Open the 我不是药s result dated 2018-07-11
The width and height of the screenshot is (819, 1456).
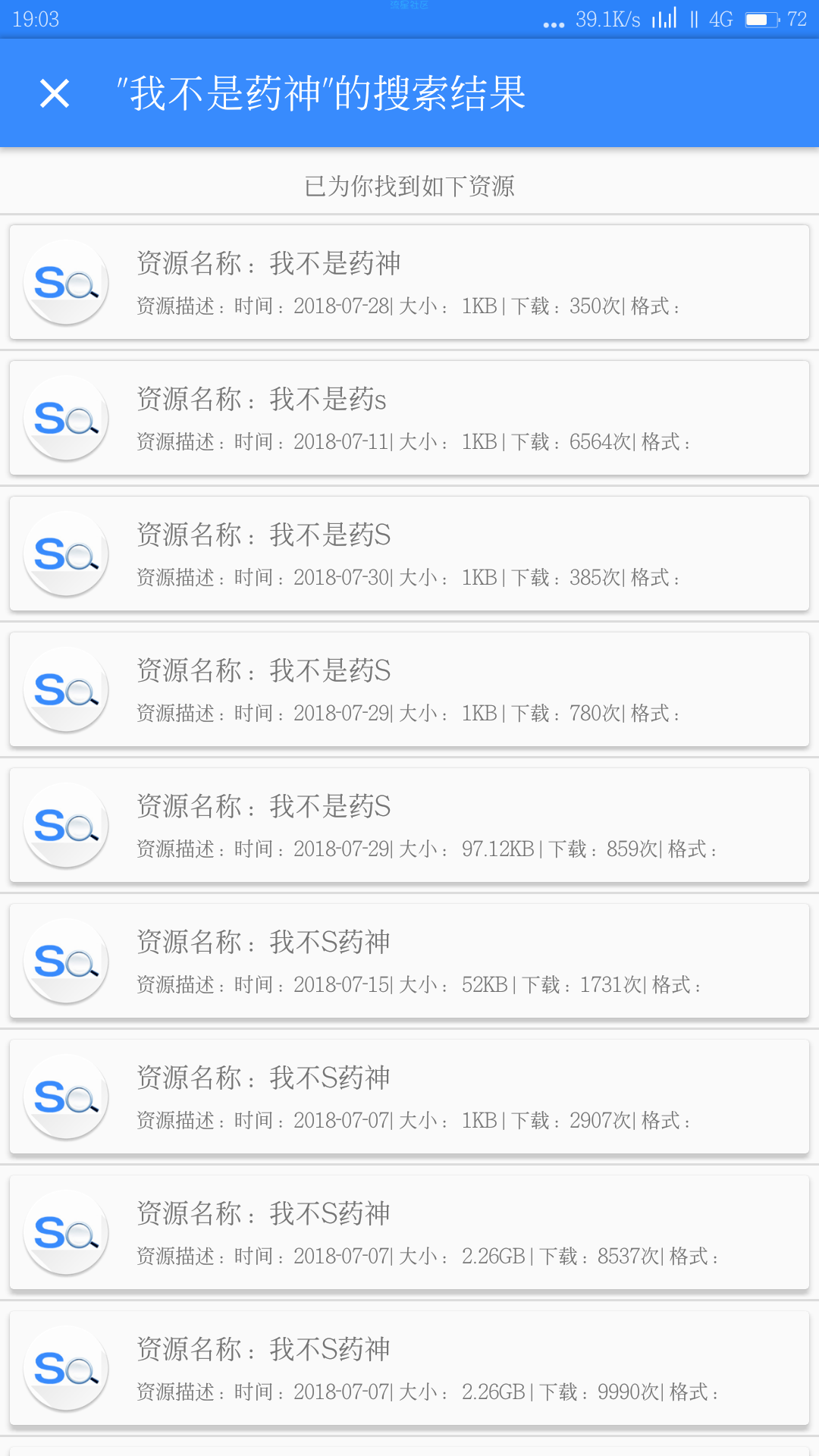tap(409, 418)
